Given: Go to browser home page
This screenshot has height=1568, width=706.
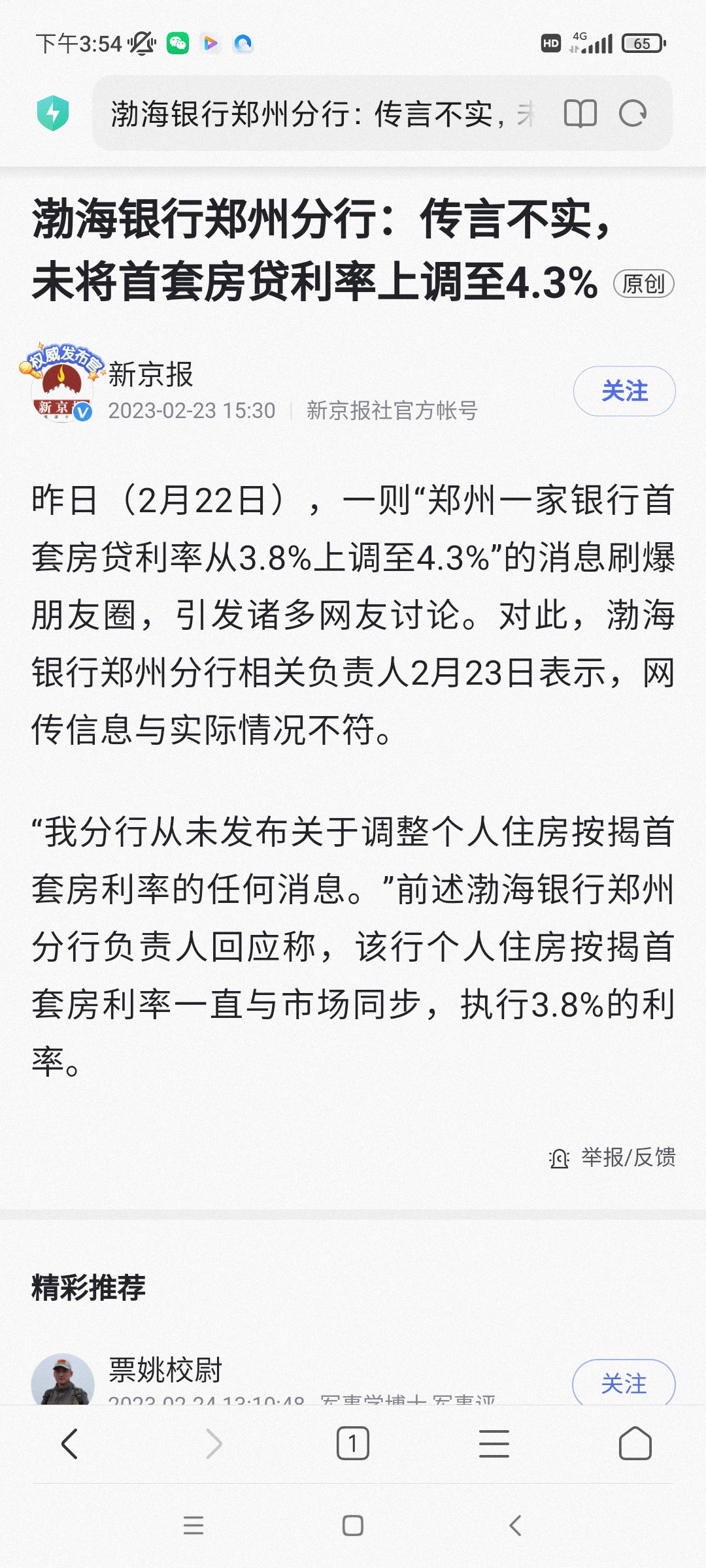Looking at the screenshot, I should tap(635, 1443).
